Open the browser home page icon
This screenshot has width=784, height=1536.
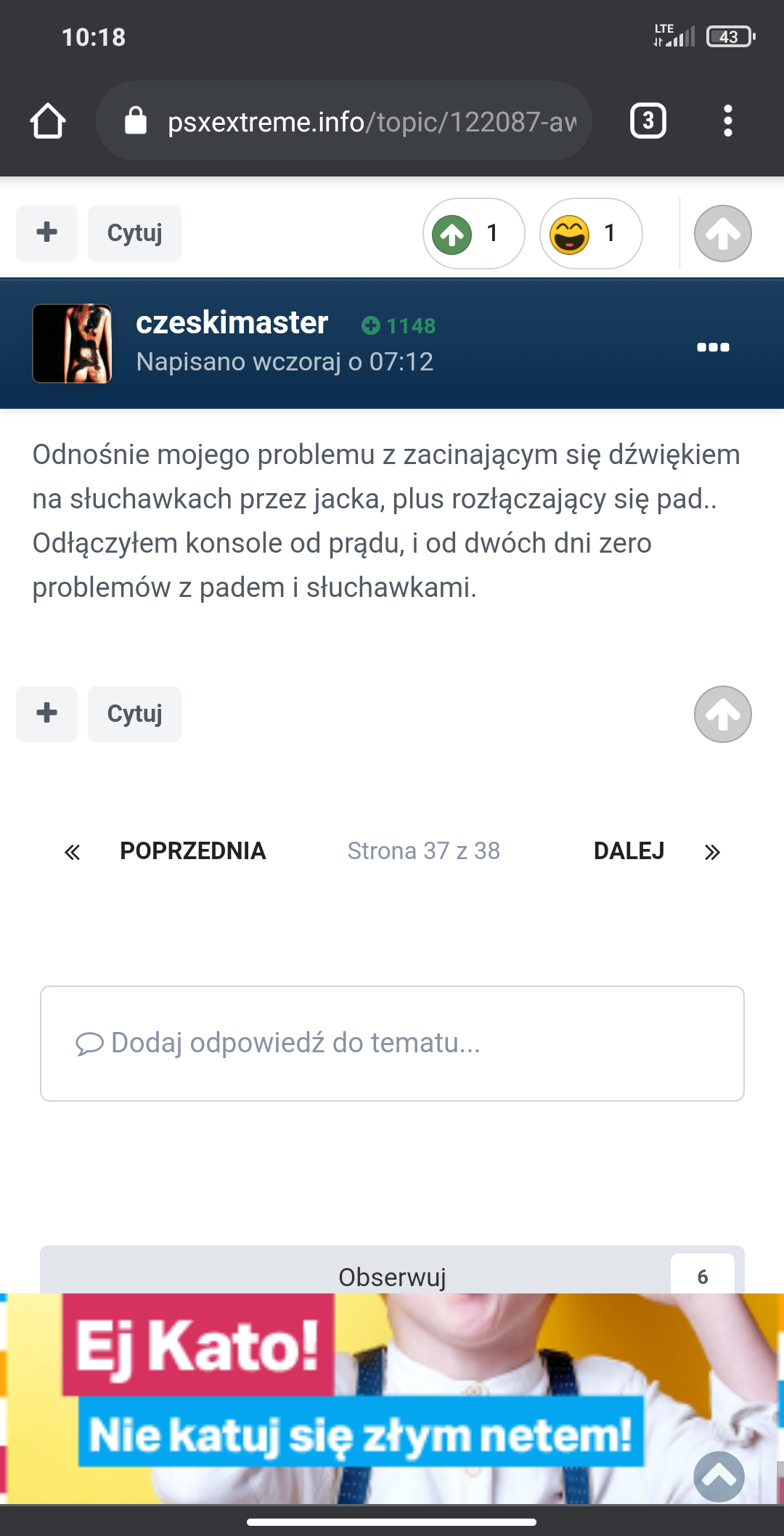click(x=48, y=121)
